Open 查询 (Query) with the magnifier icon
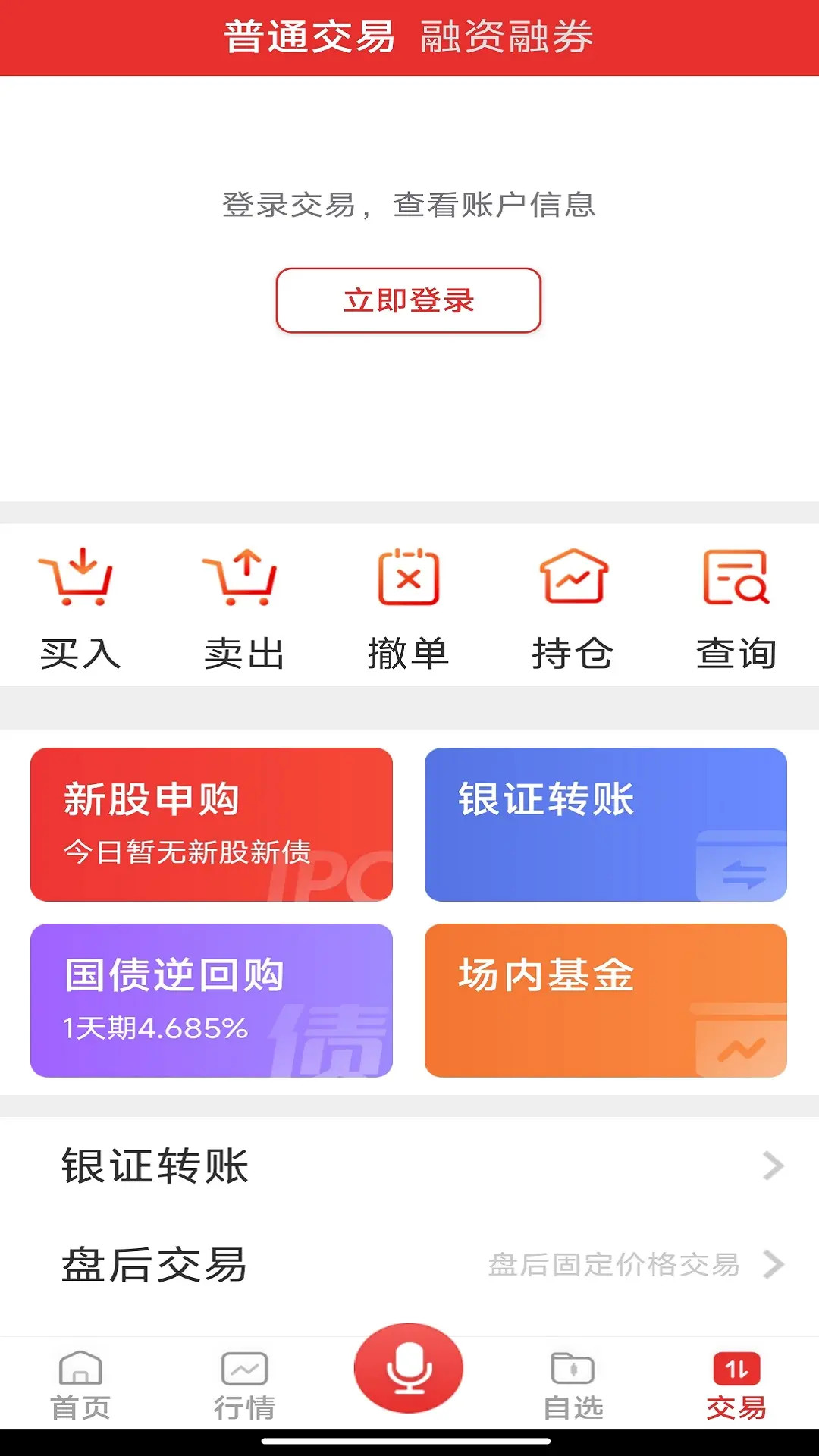 point(737,581)
